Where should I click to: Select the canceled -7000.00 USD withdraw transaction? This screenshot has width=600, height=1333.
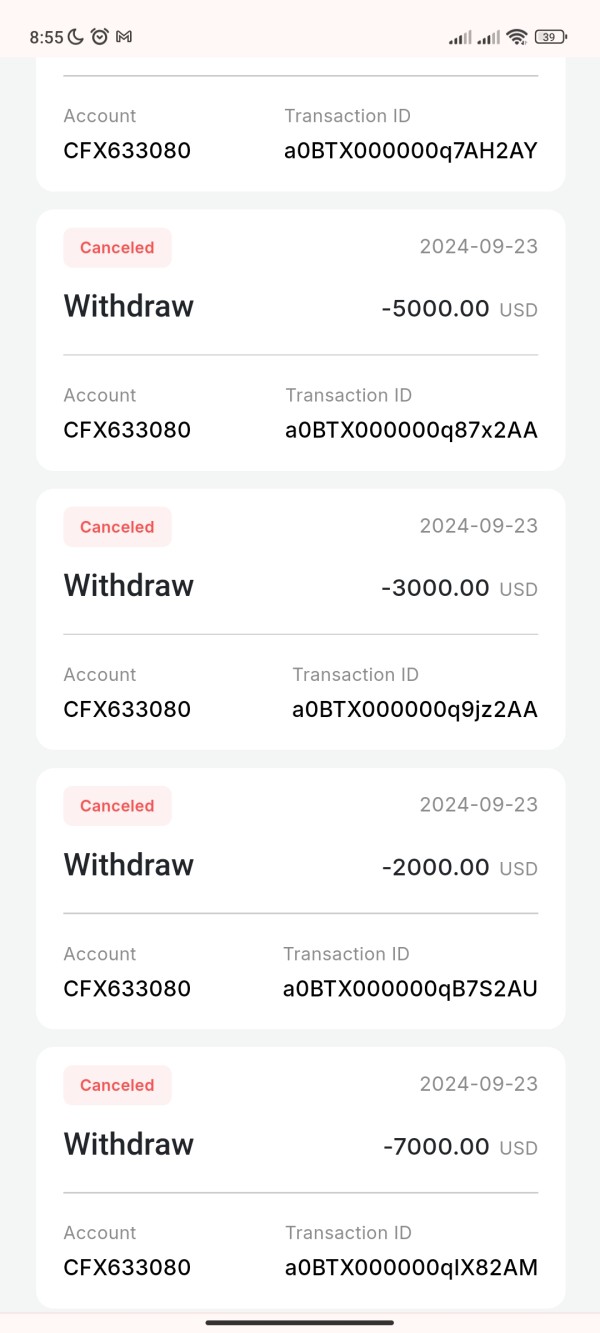(300, 1177)
